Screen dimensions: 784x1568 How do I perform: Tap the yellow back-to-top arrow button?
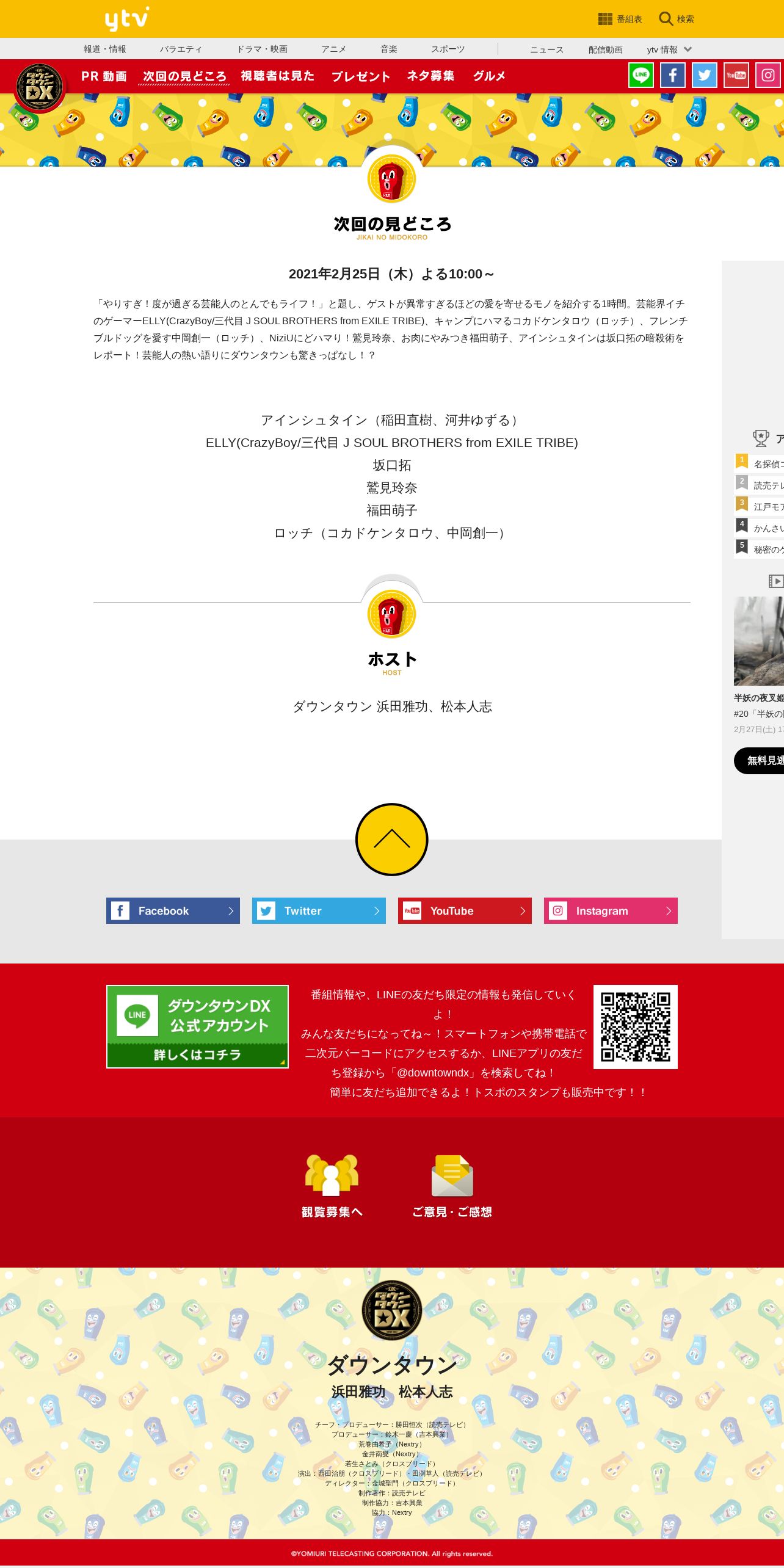(392, 840)
